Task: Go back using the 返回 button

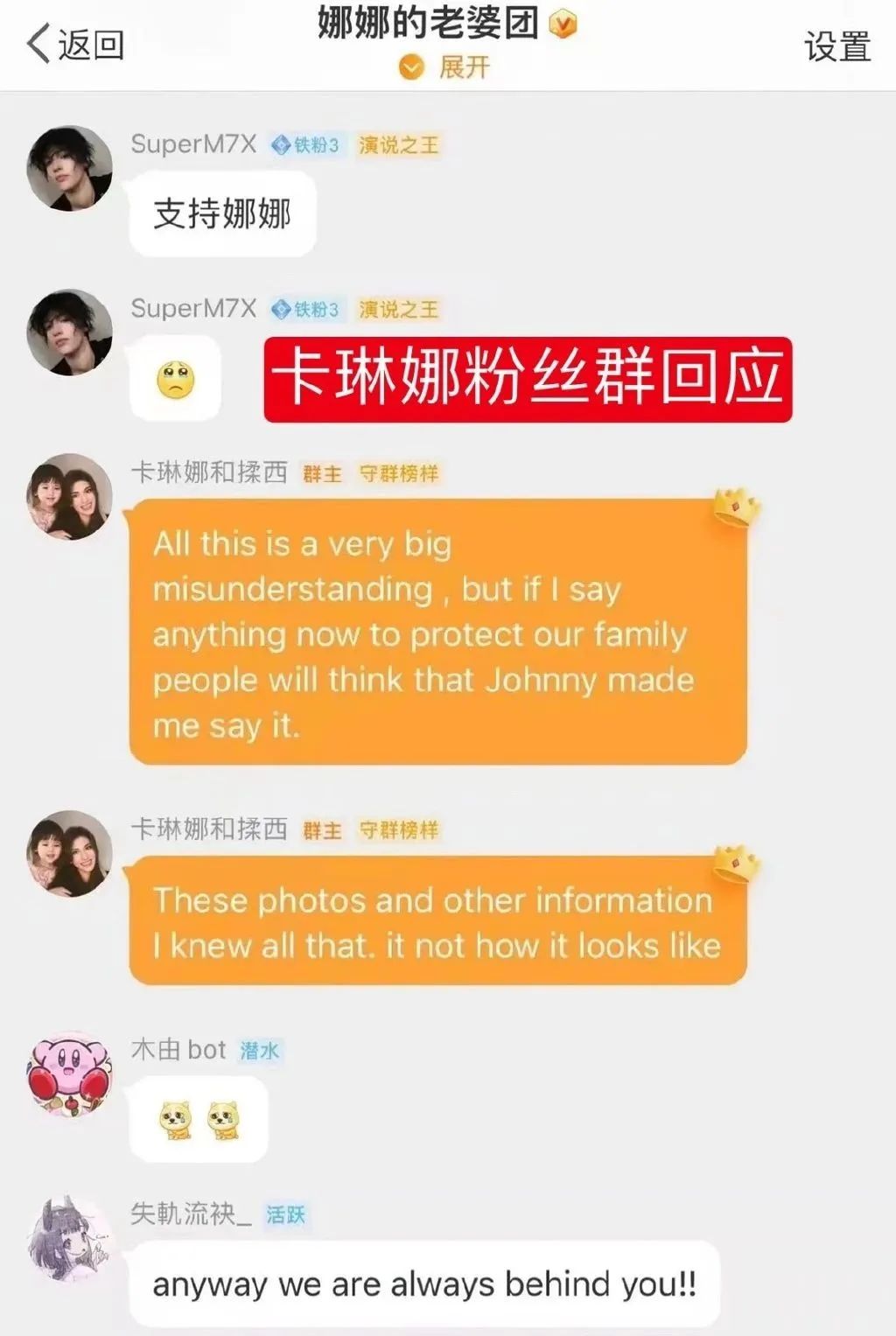Action: [x=76, y=44]
